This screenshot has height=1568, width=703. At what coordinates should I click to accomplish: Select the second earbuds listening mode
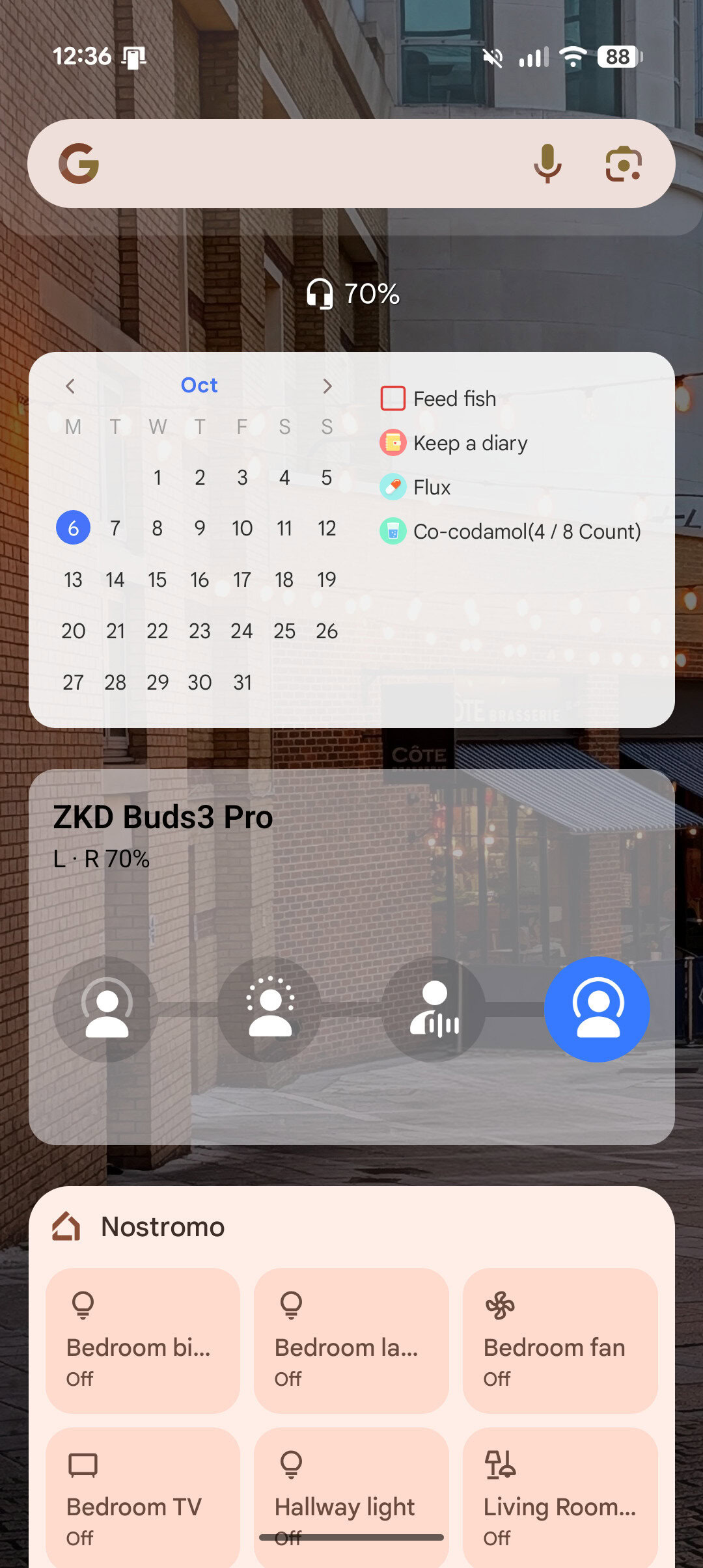click(x=270, y=1008)
